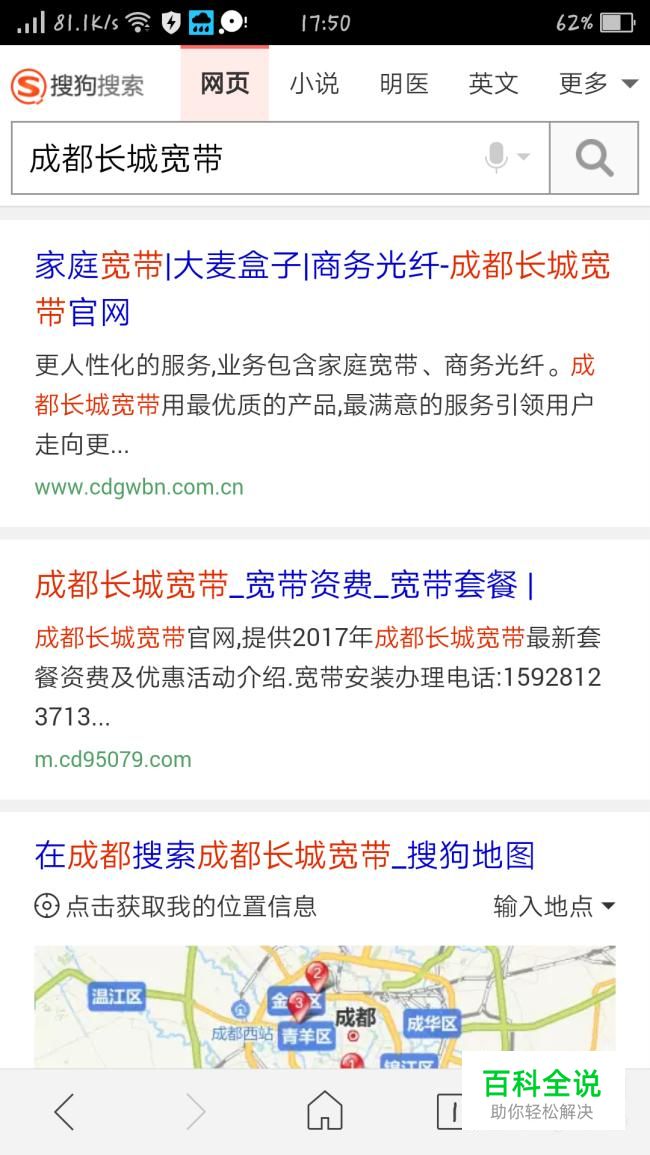650x1155 pixels.
Task: Switch to the 网页 tab
Action: pyautogui.click(x=224, y=84)
